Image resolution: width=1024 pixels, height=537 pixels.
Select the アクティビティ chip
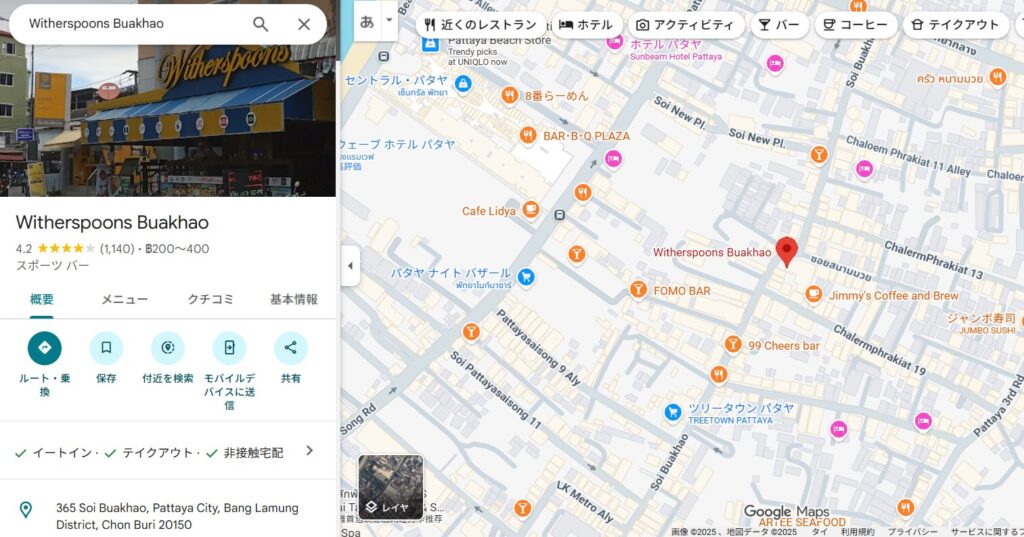685,25
